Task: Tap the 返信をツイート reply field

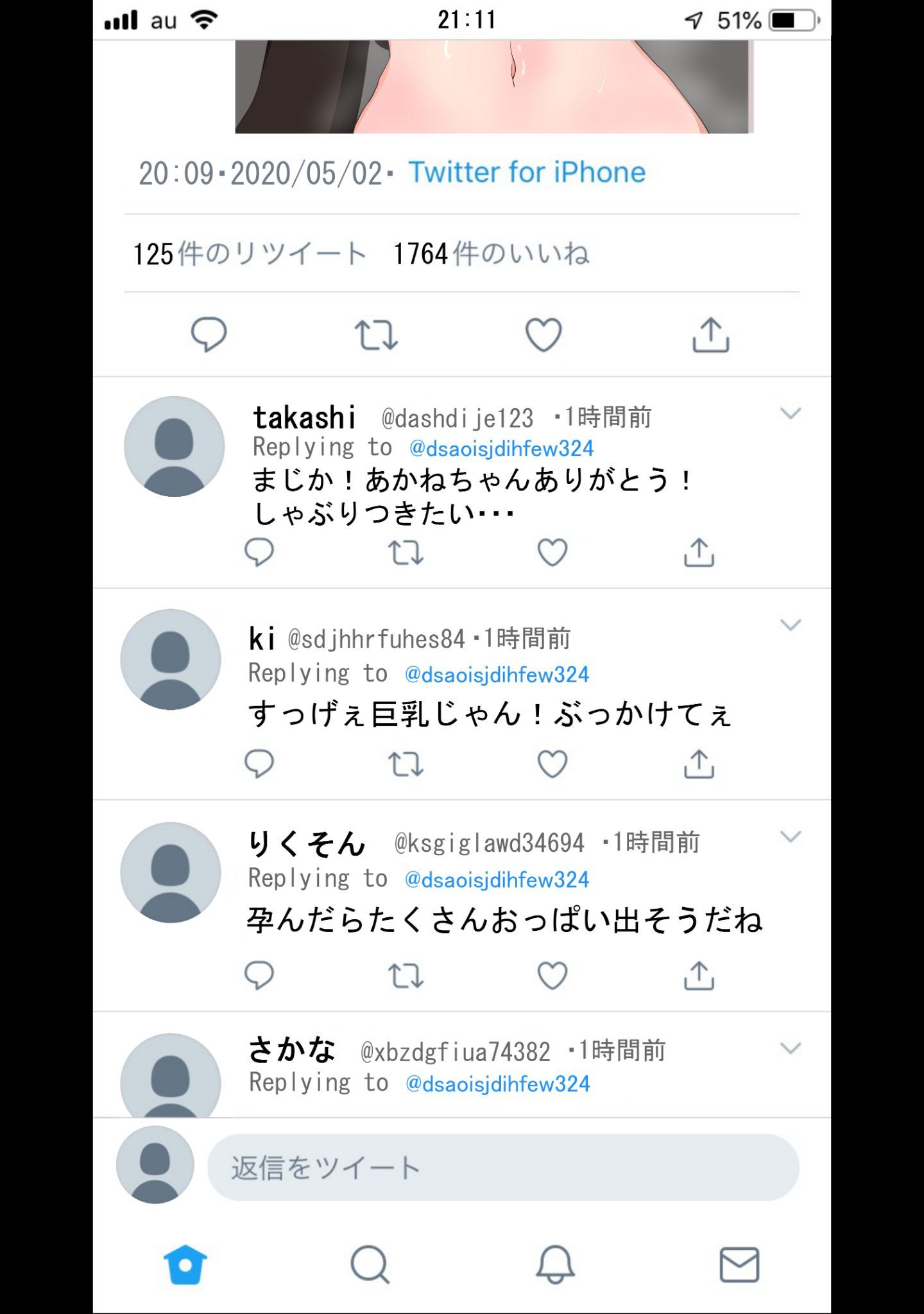Action: (502, 1168)
